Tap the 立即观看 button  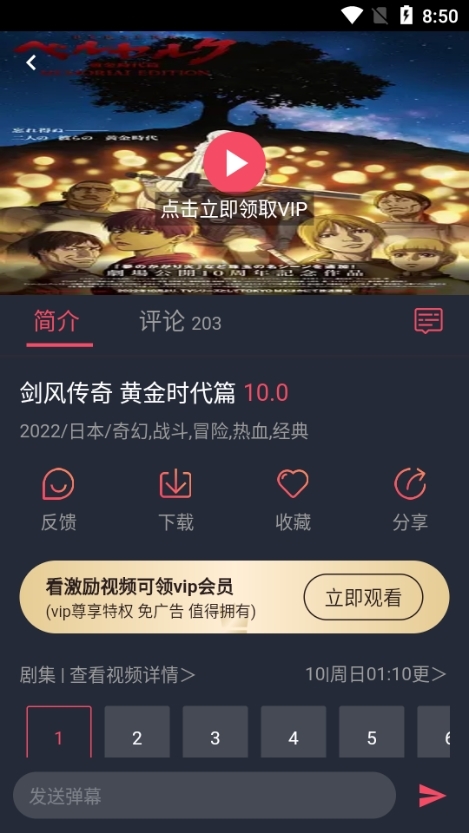pyautogui.click(x=363, y=597)
